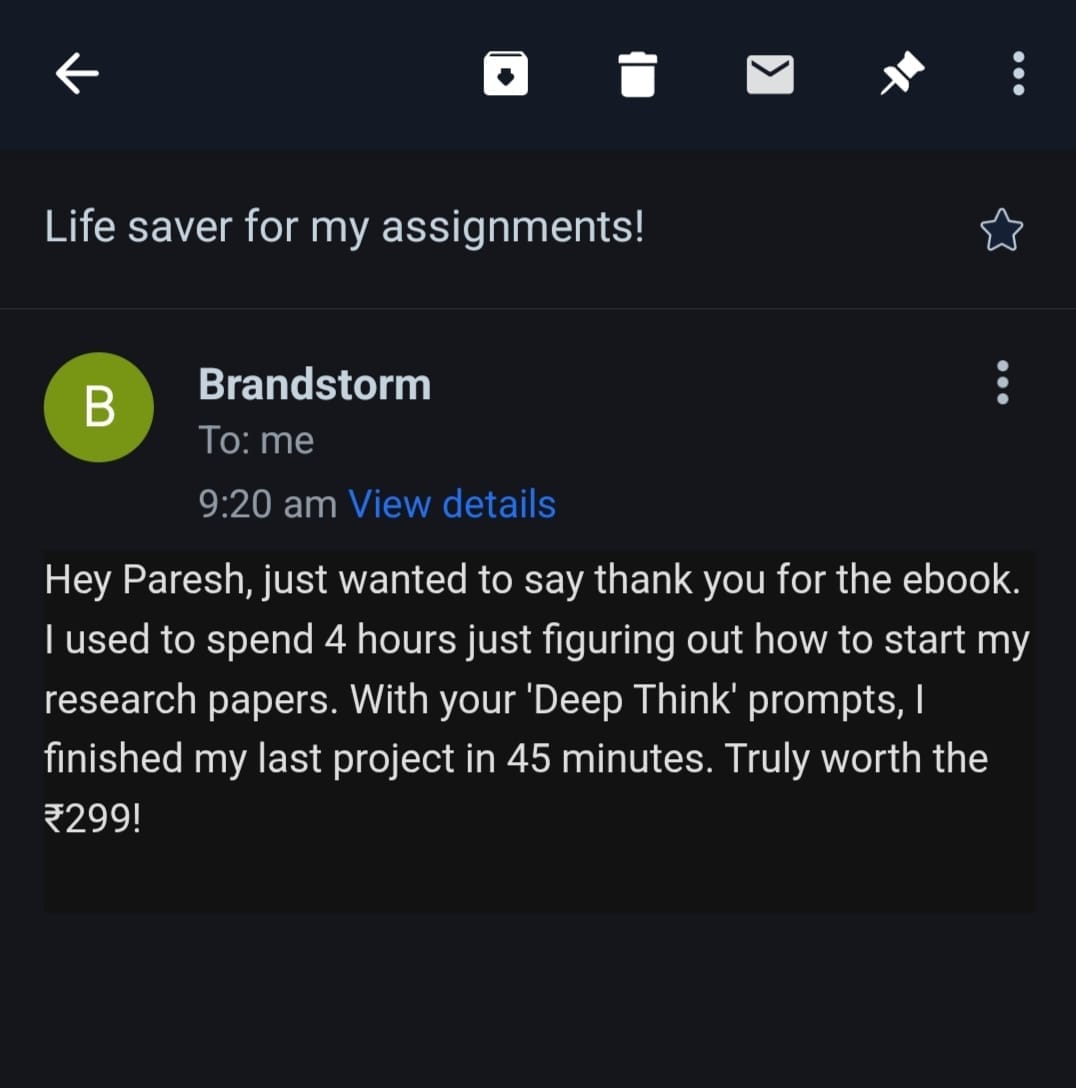Open message options next to Brandstorm
The image size is (1076, 1088).
click(x=1002, y=383)
